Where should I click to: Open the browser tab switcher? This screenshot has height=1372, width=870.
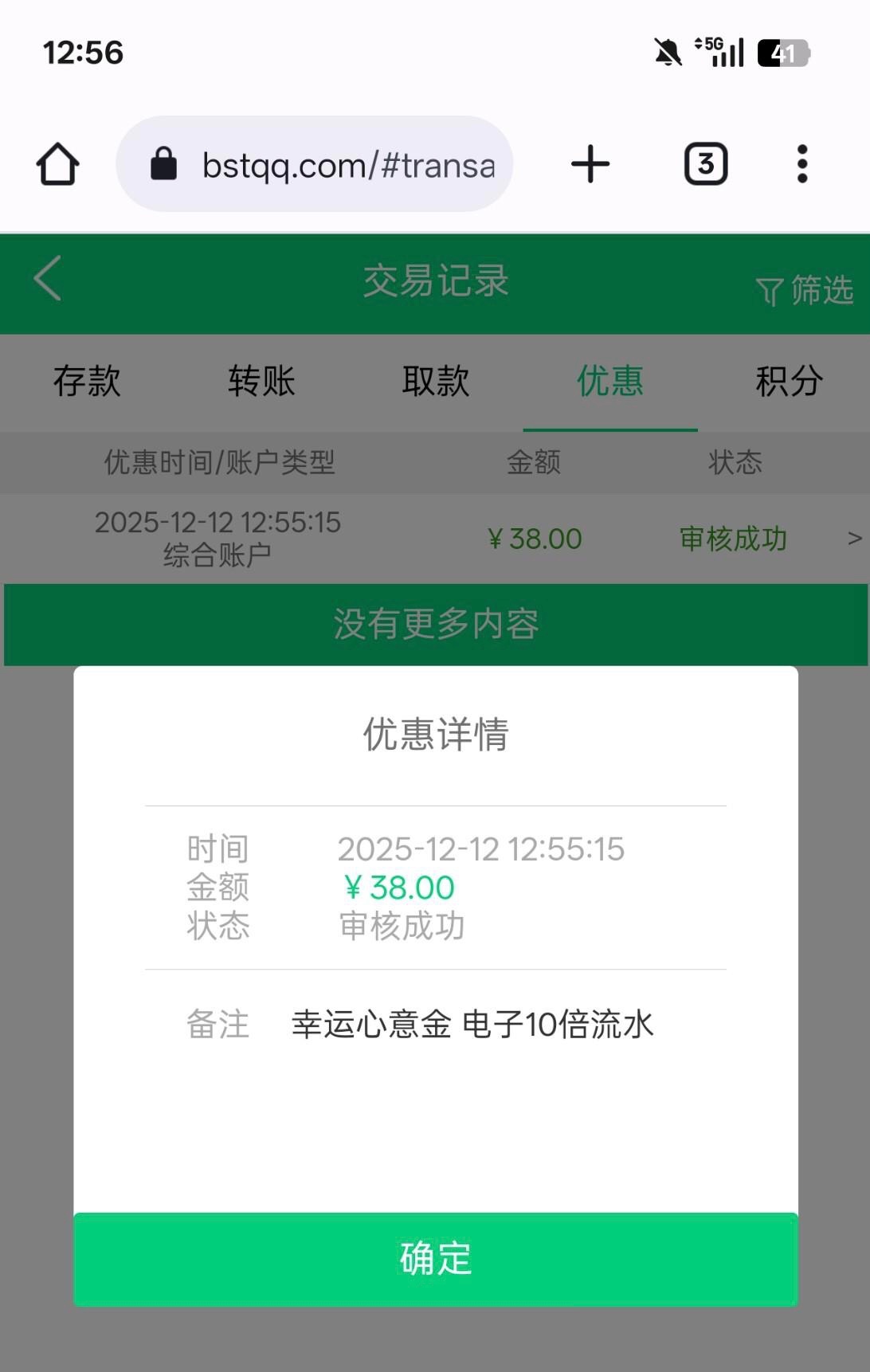click(x=706, y=164)
